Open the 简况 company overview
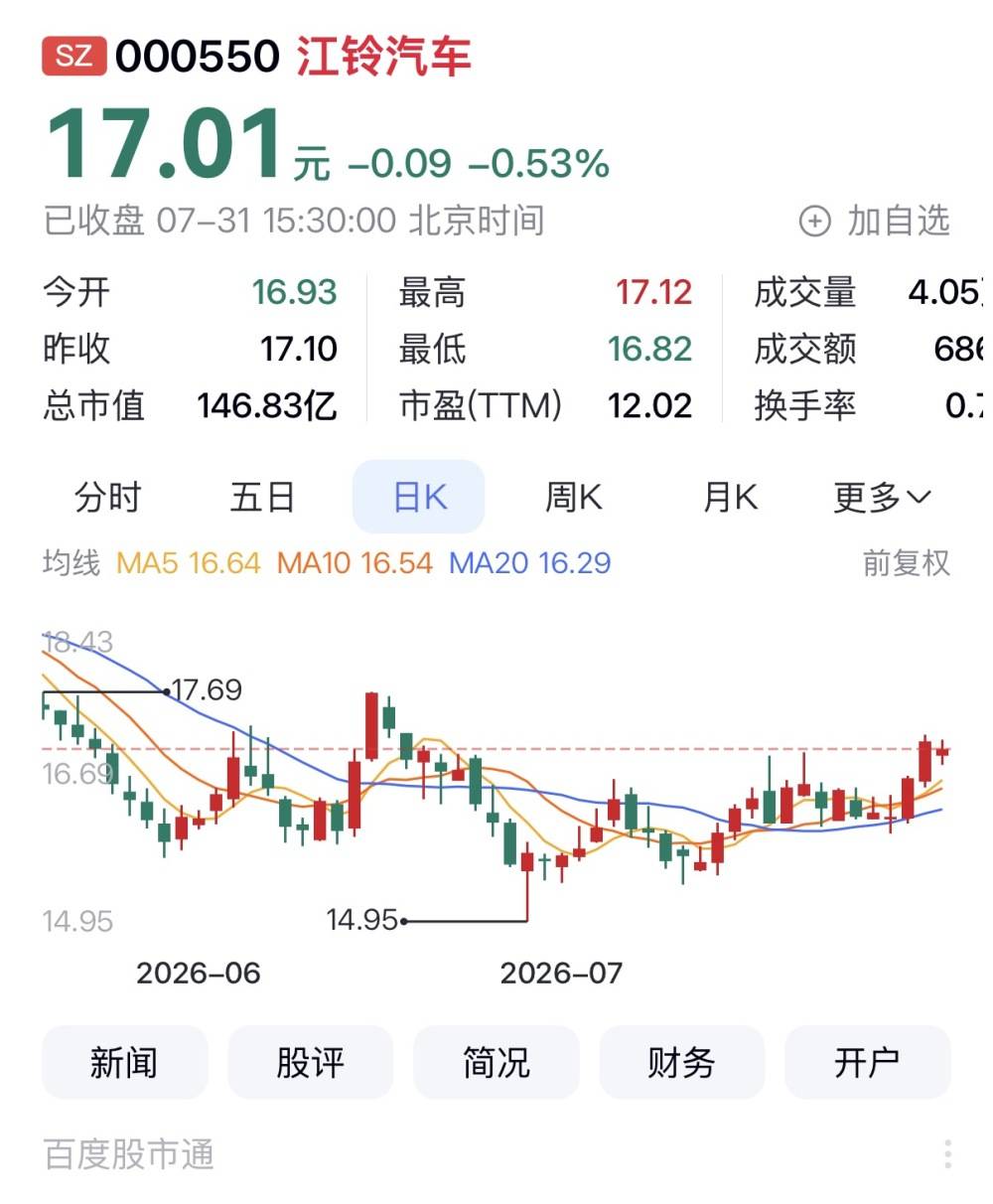 [496, 1062]
